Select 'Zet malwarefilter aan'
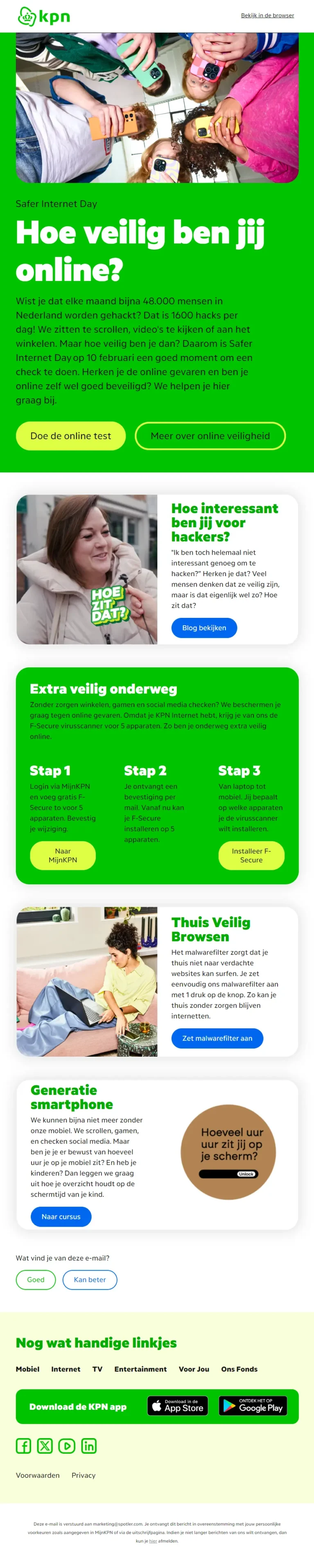Image resolution: width=314 pixels, height=1568 pixels. point(217,1038)
